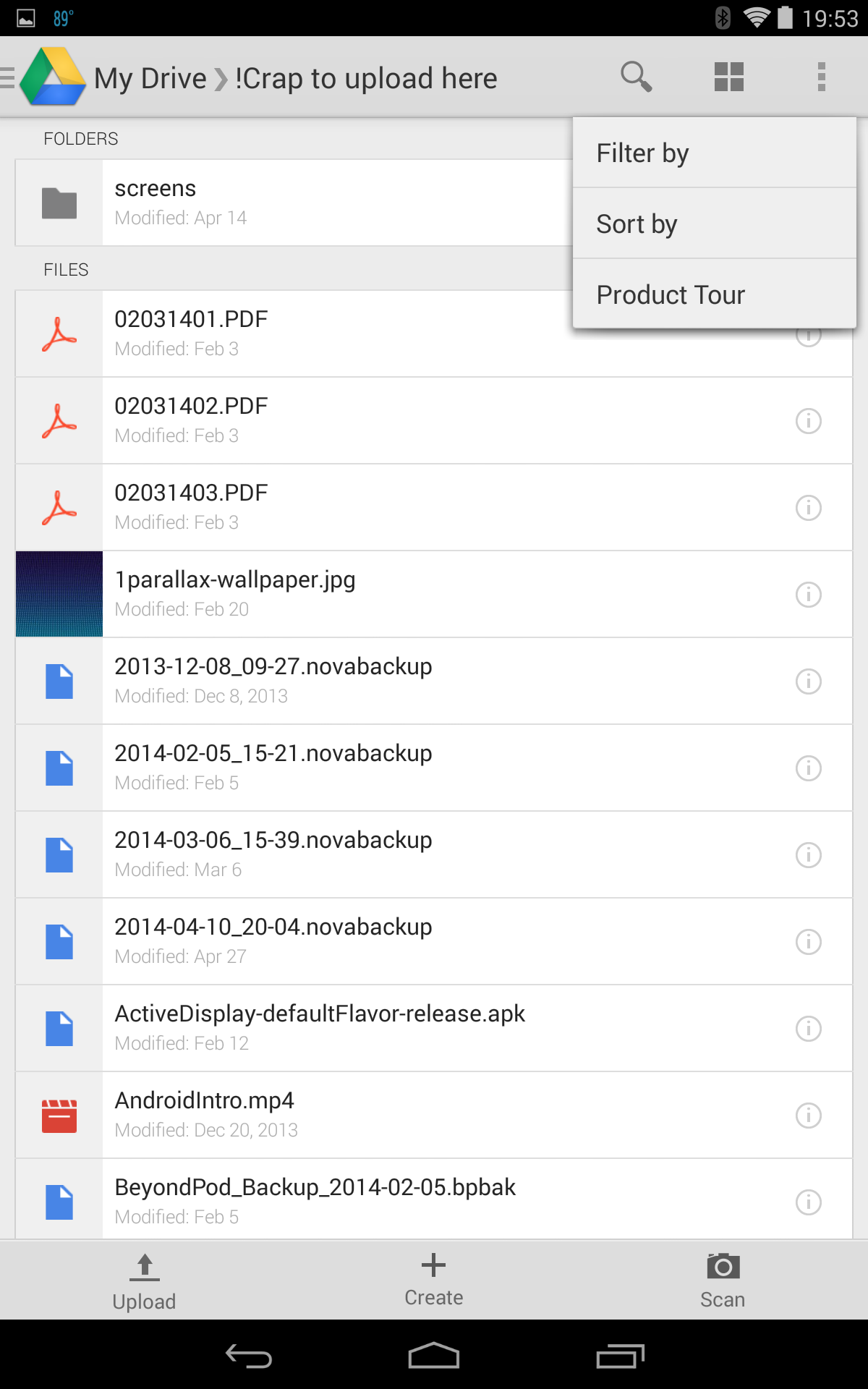Go back using system back button
The width and height of the screenshot is (868, 1389).
(x=249, y=1356)
